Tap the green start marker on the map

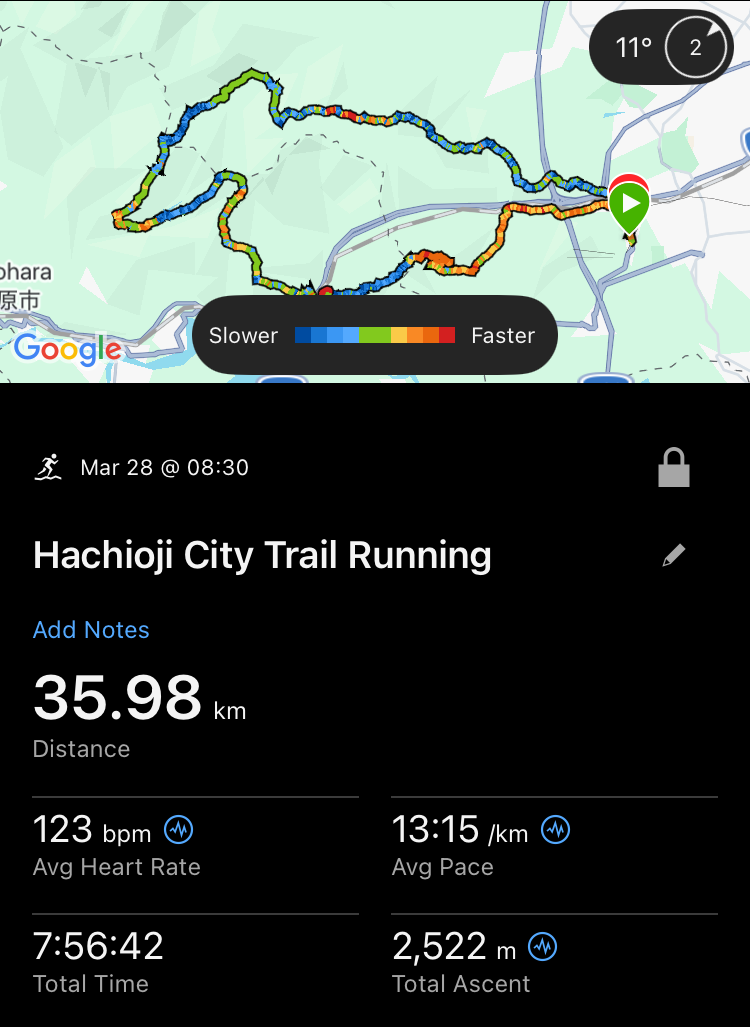630,206
